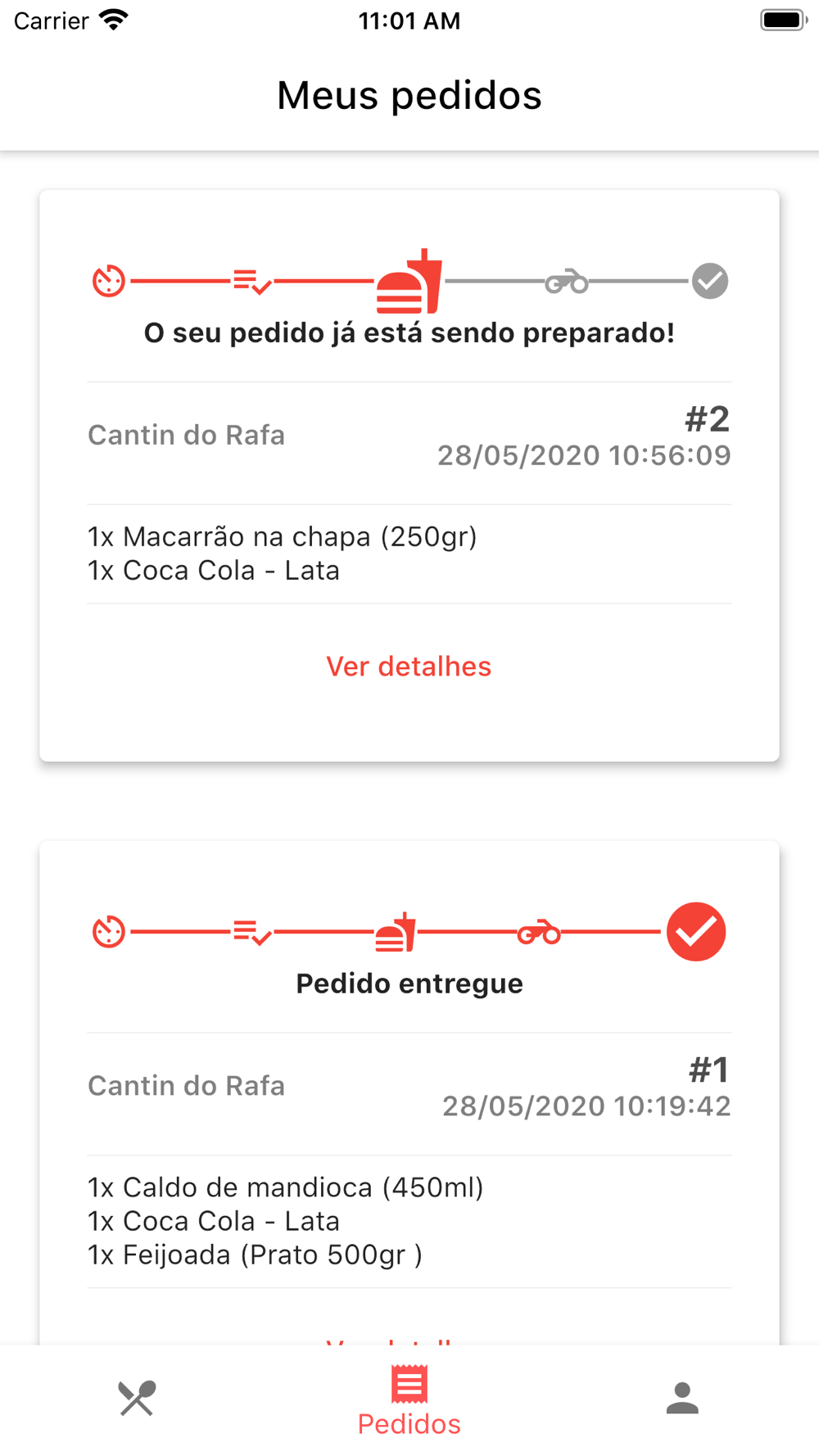Switch to the restaurants fork-and-spoon tab
The image size is (819, 1456).
pos(137,1399)
